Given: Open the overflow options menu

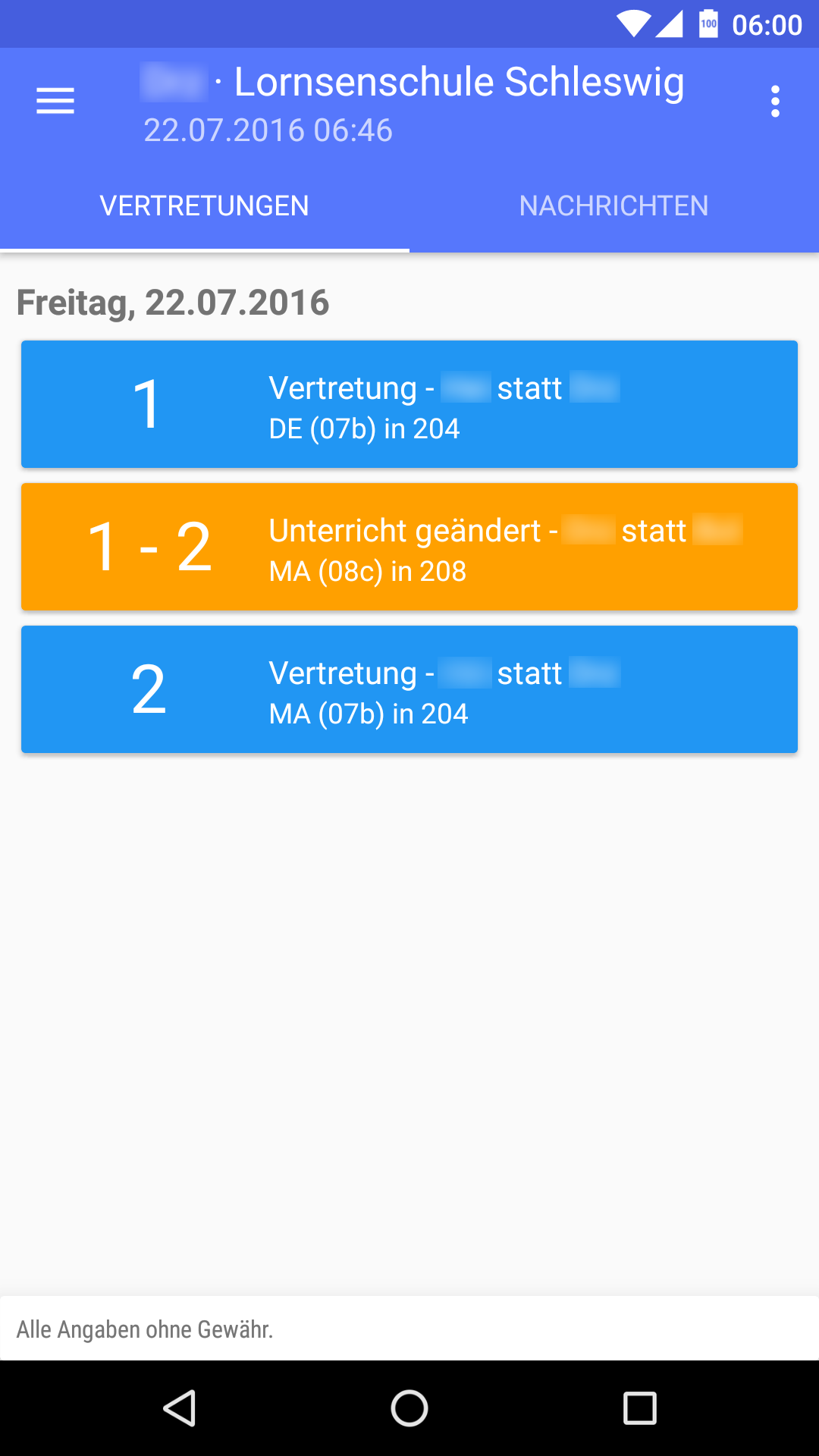Looking at the screenshot, I should tap(774, 102).
